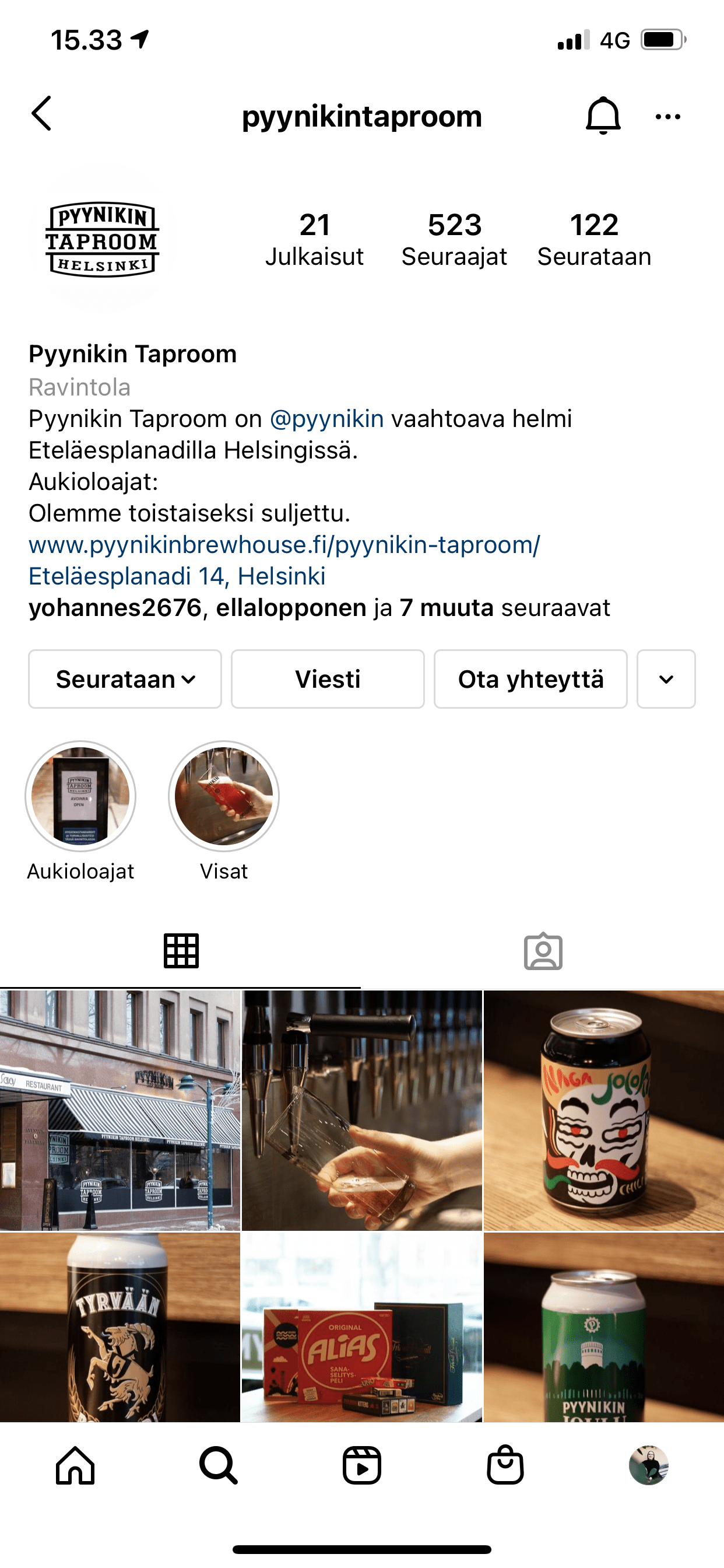
Task: Select the posts grid tab
Action: [181, 951]
